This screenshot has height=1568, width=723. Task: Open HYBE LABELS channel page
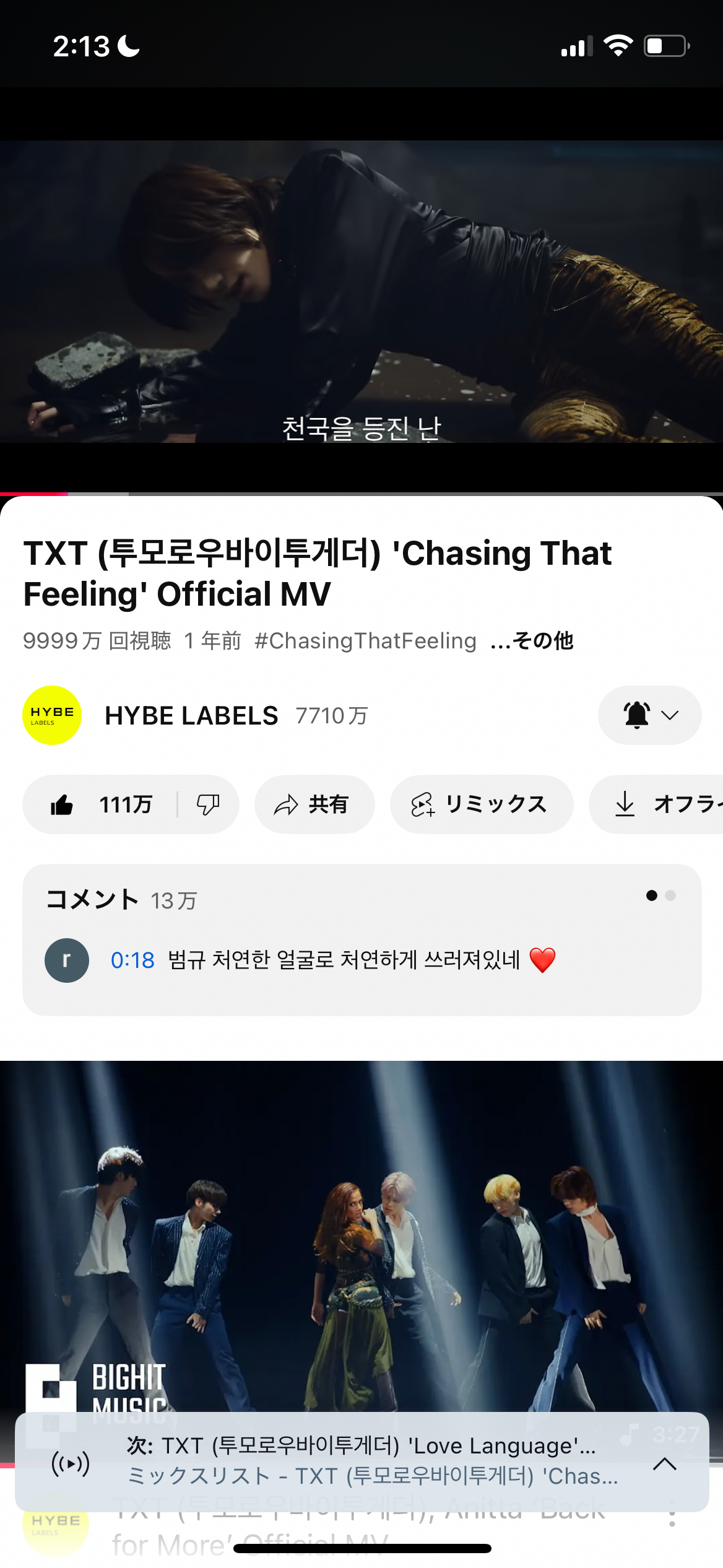click(x=191, y=716)
